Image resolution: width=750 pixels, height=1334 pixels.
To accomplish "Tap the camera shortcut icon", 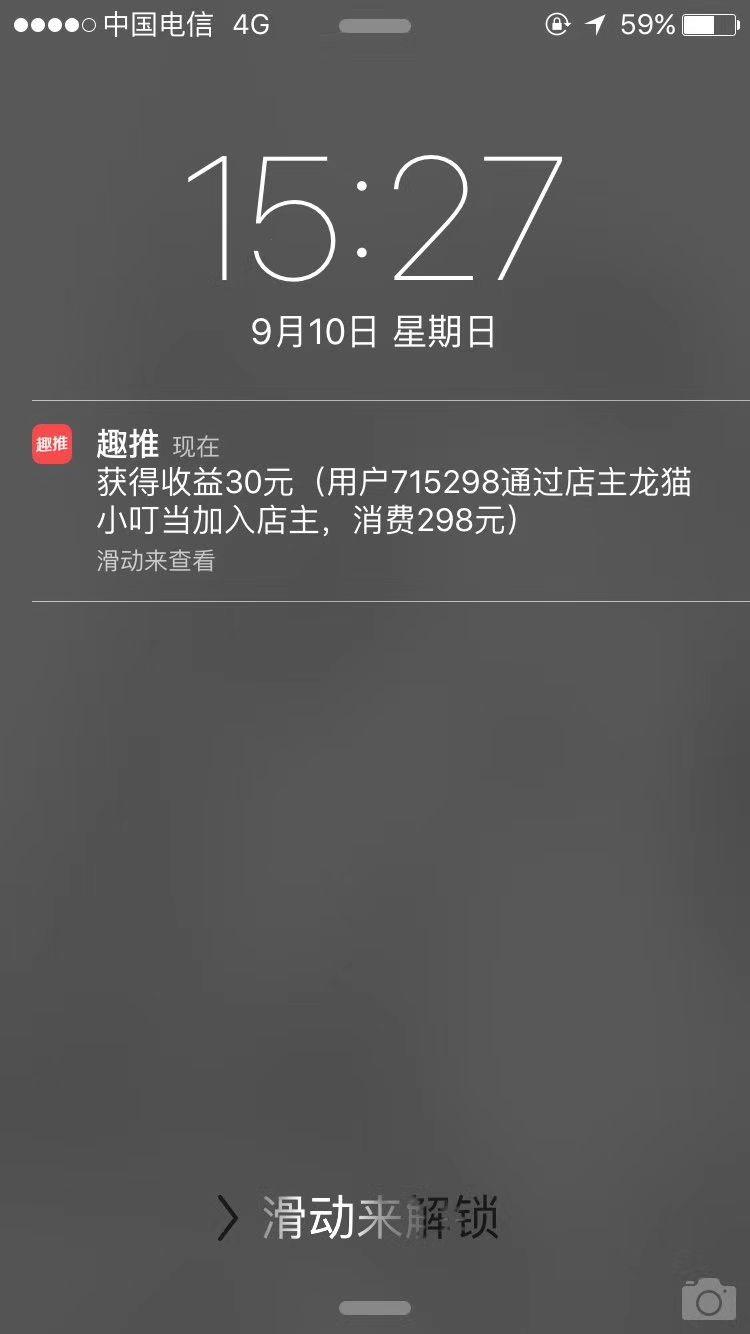I will pos(708,1299).
